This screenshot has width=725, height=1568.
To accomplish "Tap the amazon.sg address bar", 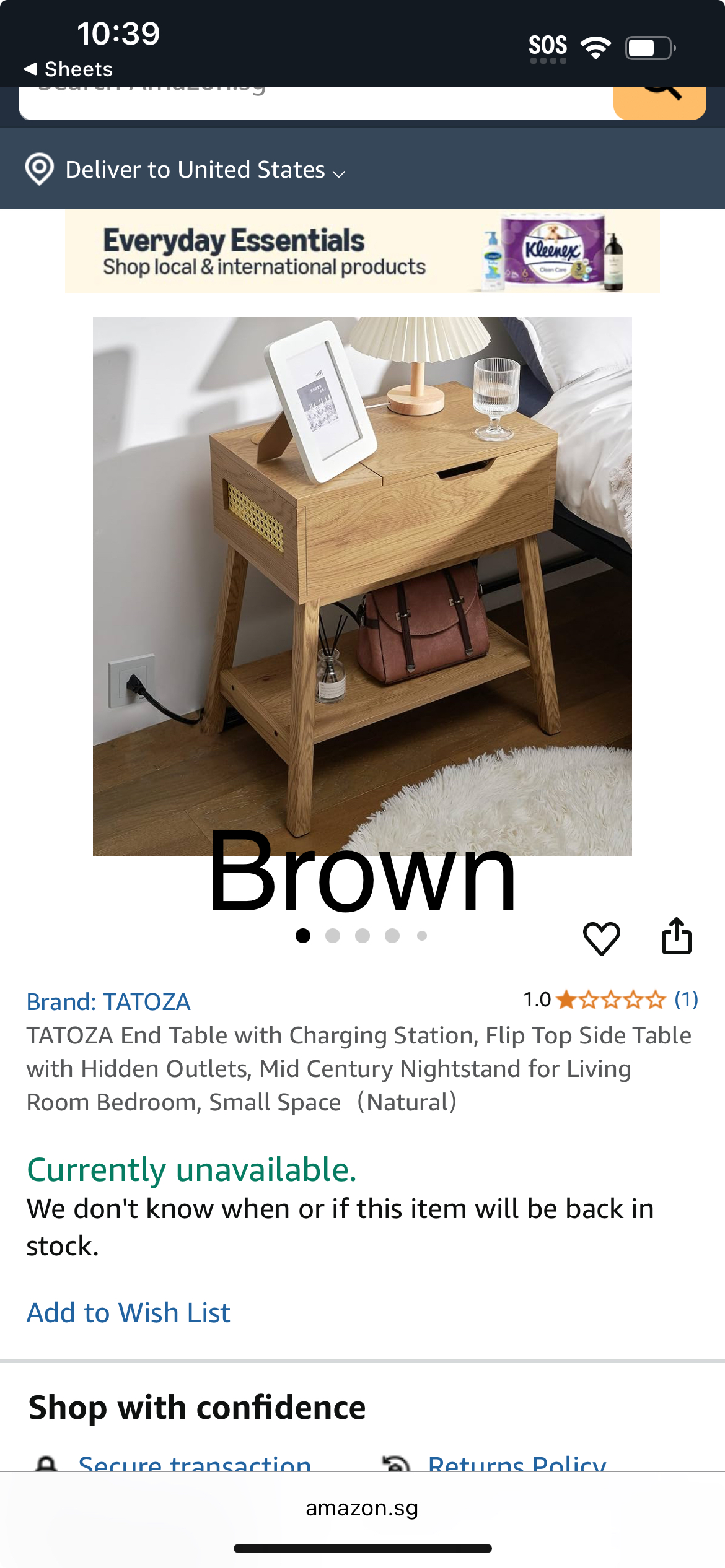I will click(x=362, y=1508).
